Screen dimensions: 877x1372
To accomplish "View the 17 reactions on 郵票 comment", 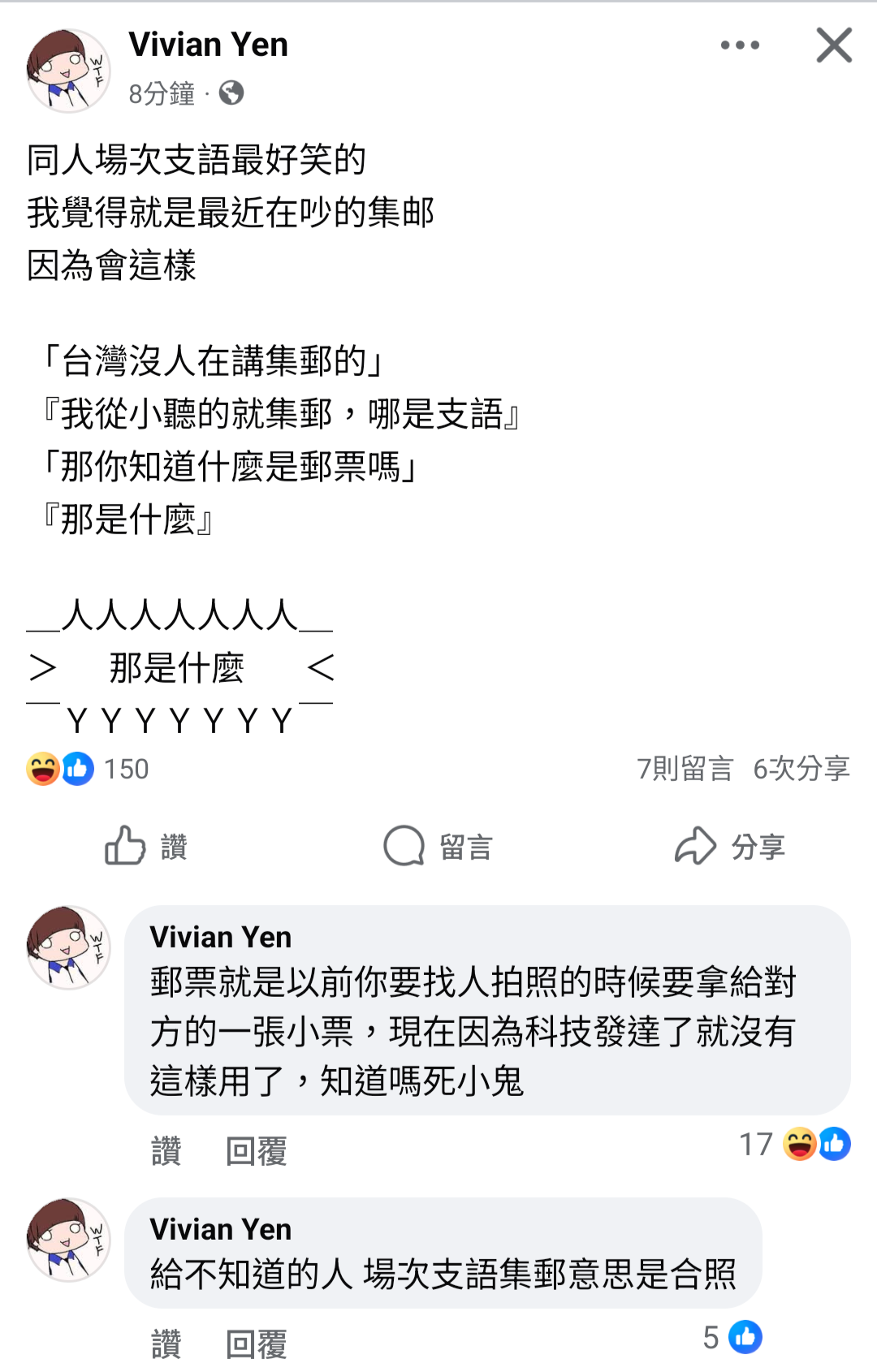I will (x=794, y=1144).
